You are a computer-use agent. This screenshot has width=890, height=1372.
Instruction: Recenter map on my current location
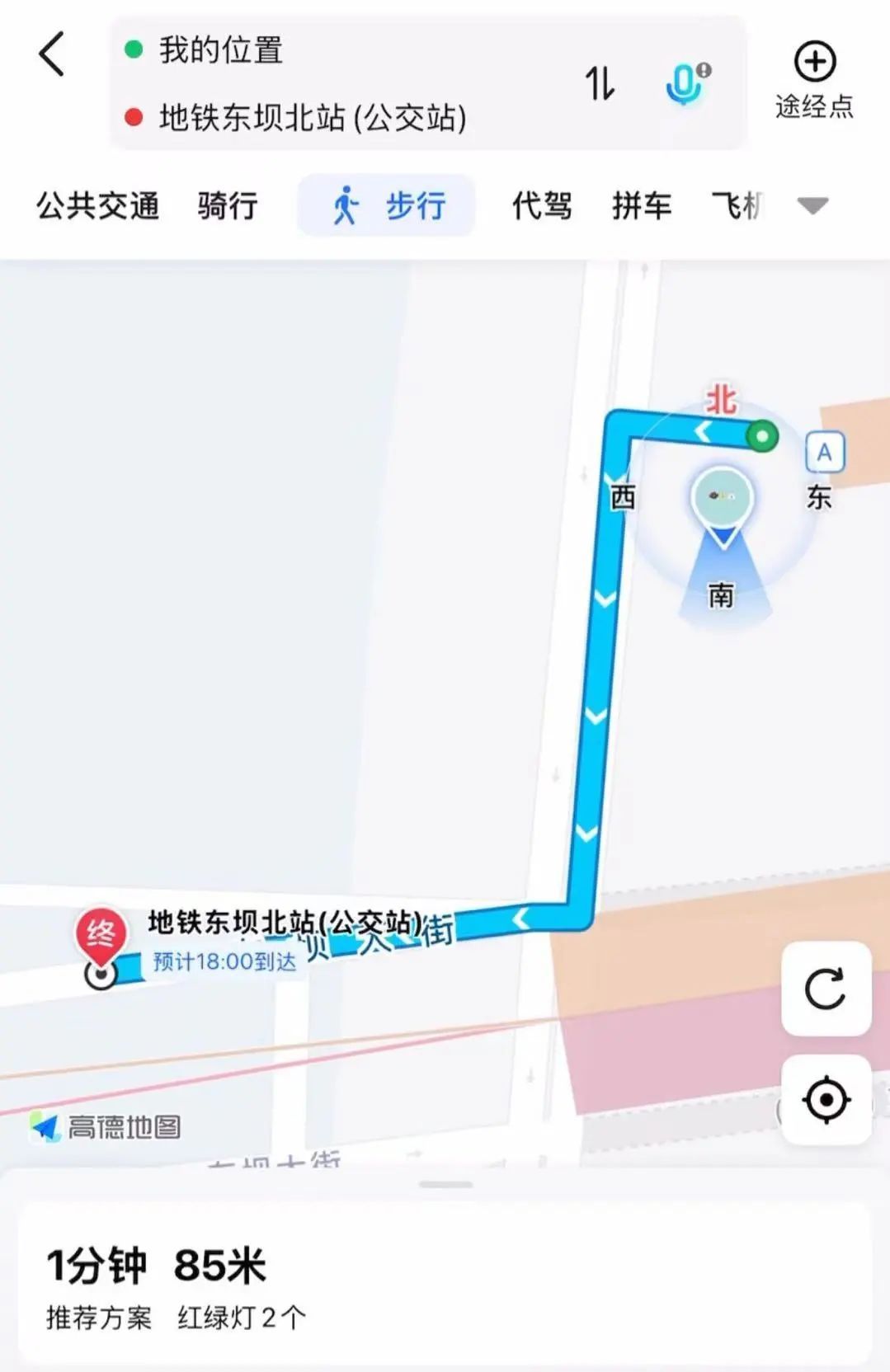826,1099
